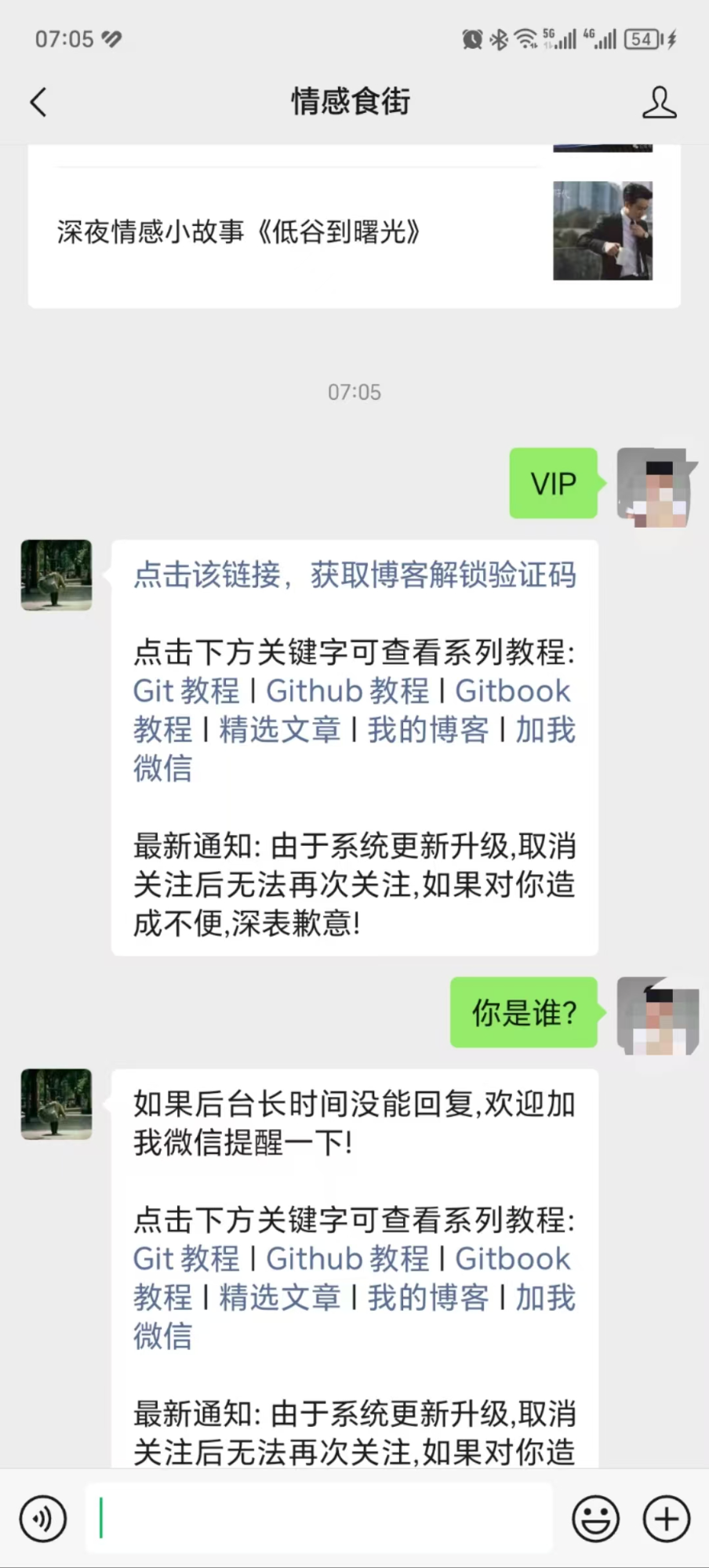This screenshot has height=1568, width=709.
Task: Open 我的博客 link in first reply
Action: pos(428,730)
